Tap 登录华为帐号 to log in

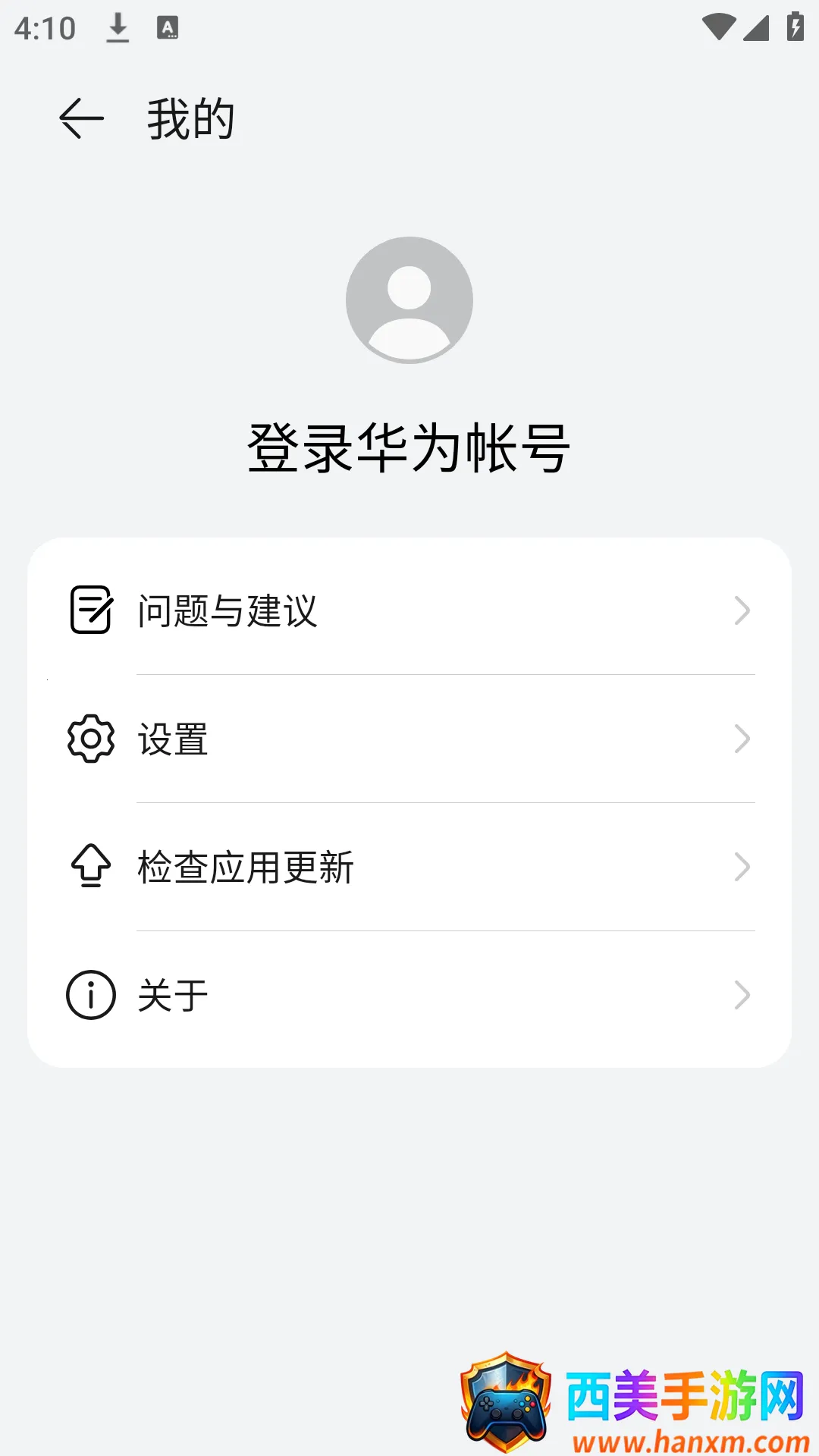(409, 447)
